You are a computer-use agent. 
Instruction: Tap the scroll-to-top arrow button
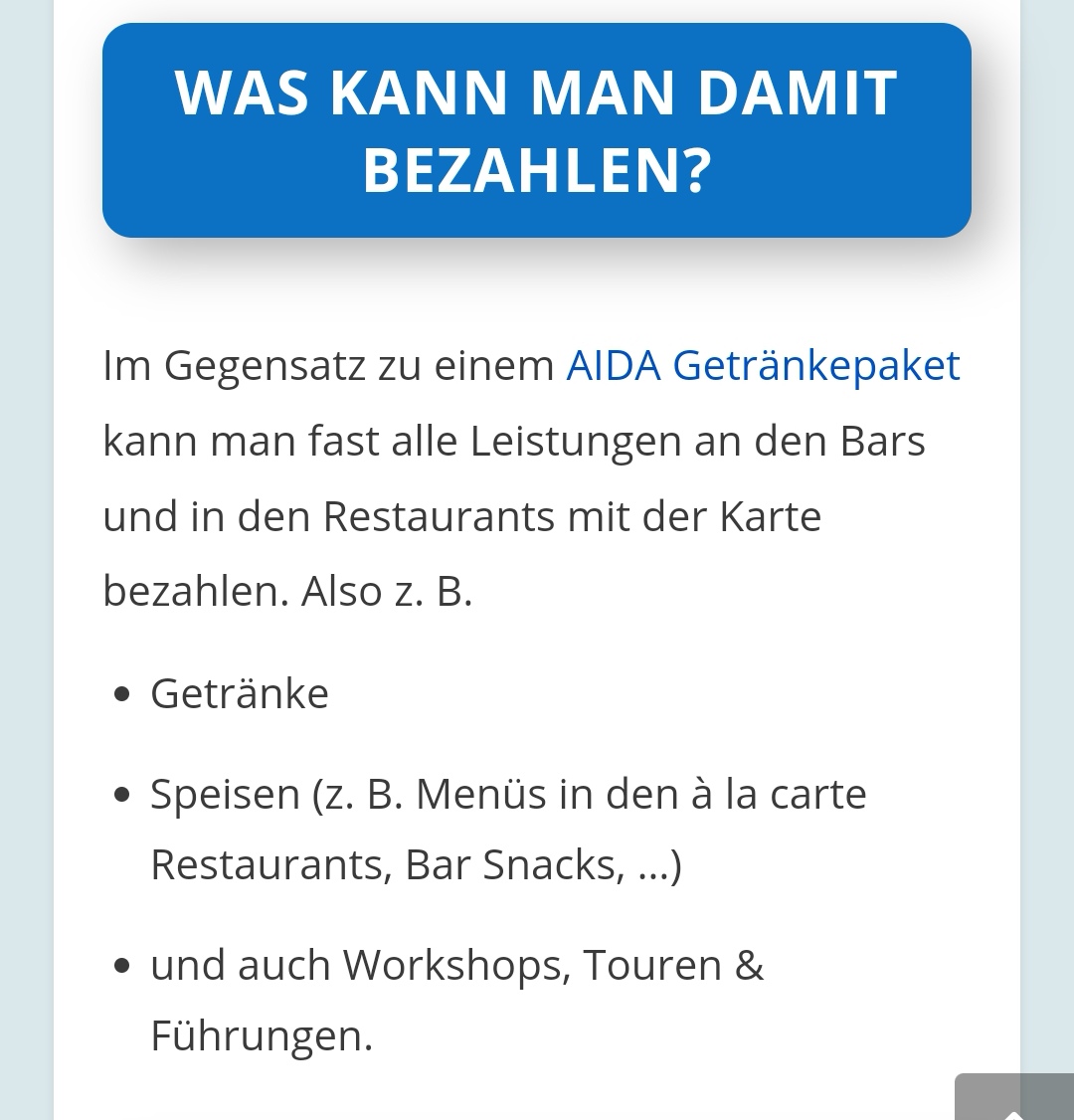(x=1014, y=1099)
